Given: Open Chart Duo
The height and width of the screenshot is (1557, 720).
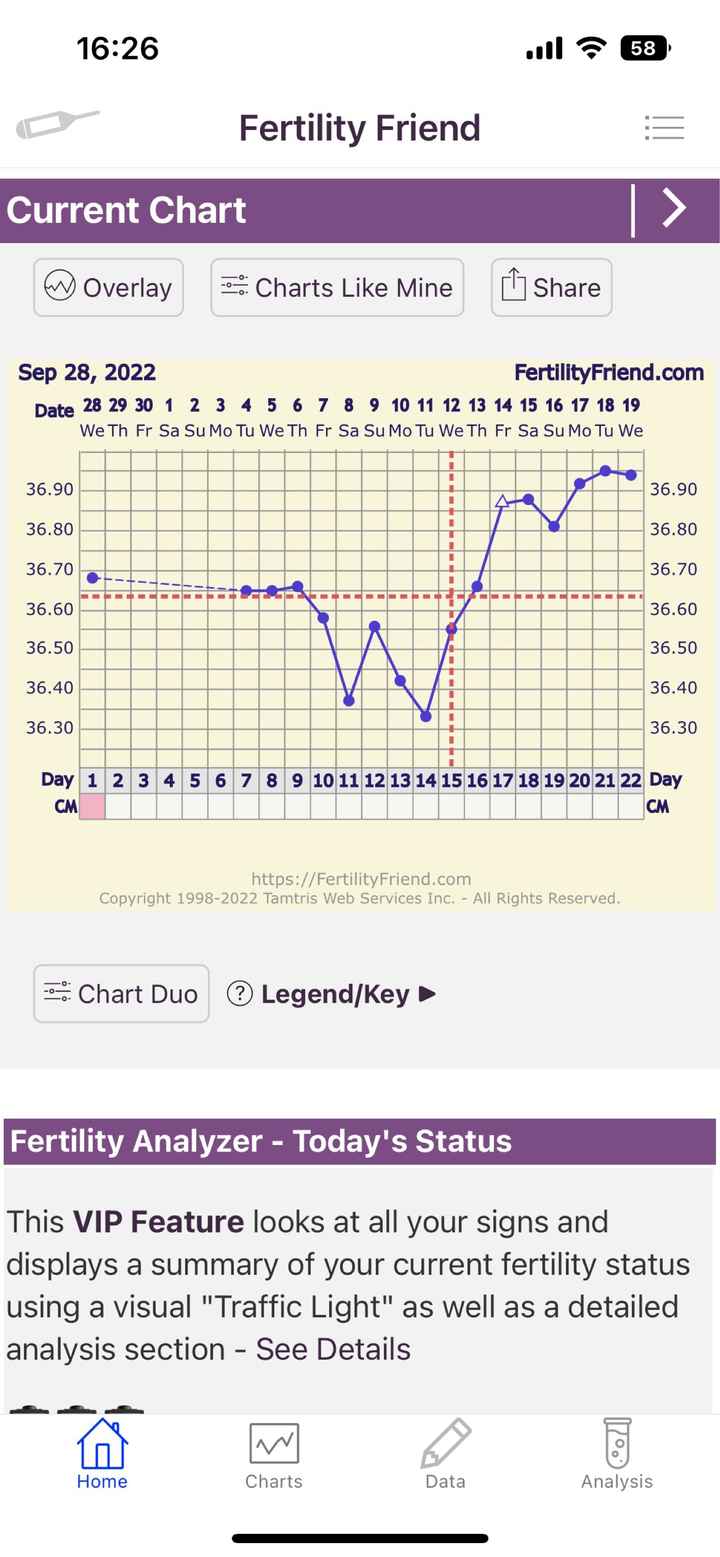Looking at the screenshot, I should [x=121, y=994].
